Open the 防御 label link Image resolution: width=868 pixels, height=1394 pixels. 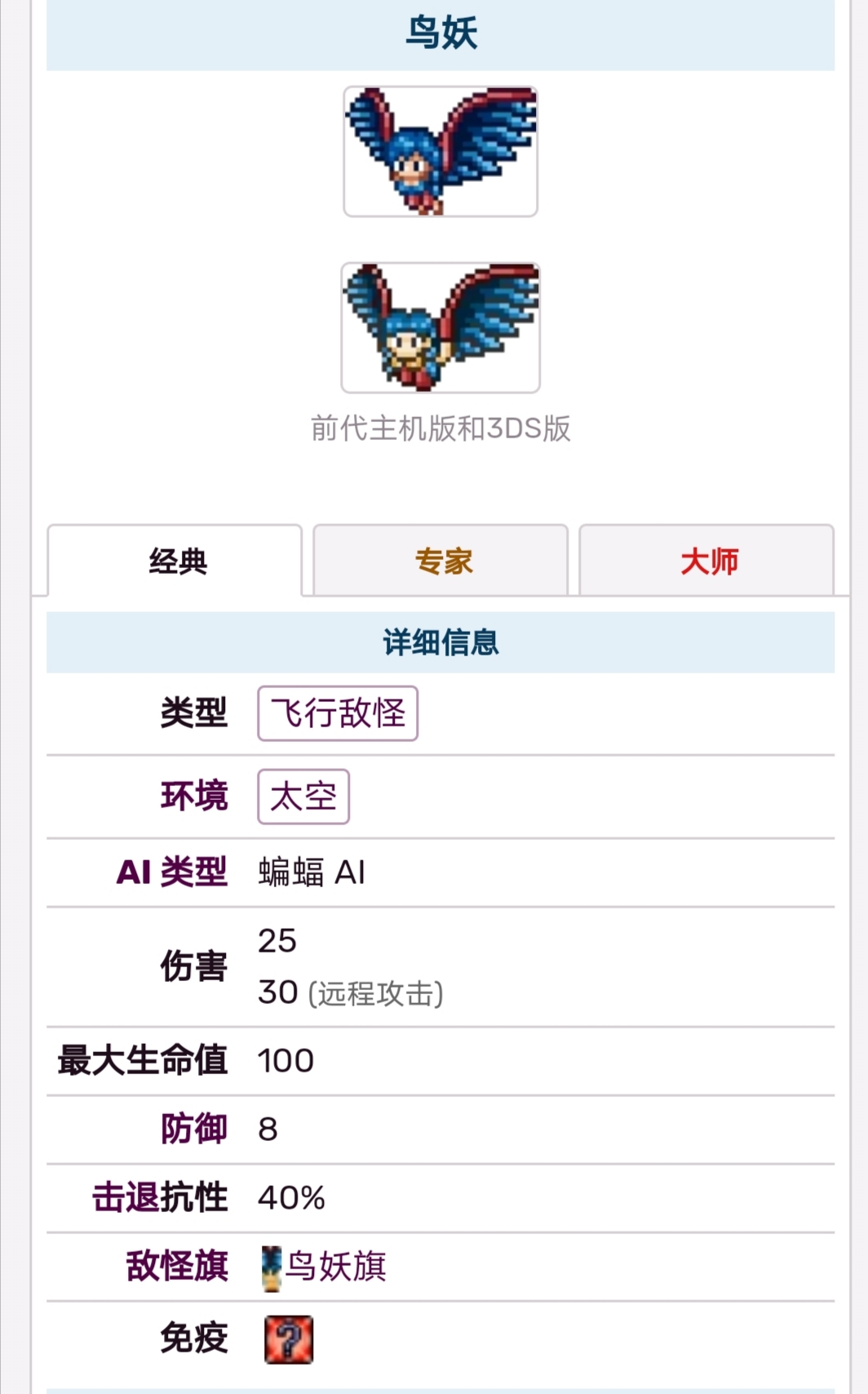[x=194, y=1130]
